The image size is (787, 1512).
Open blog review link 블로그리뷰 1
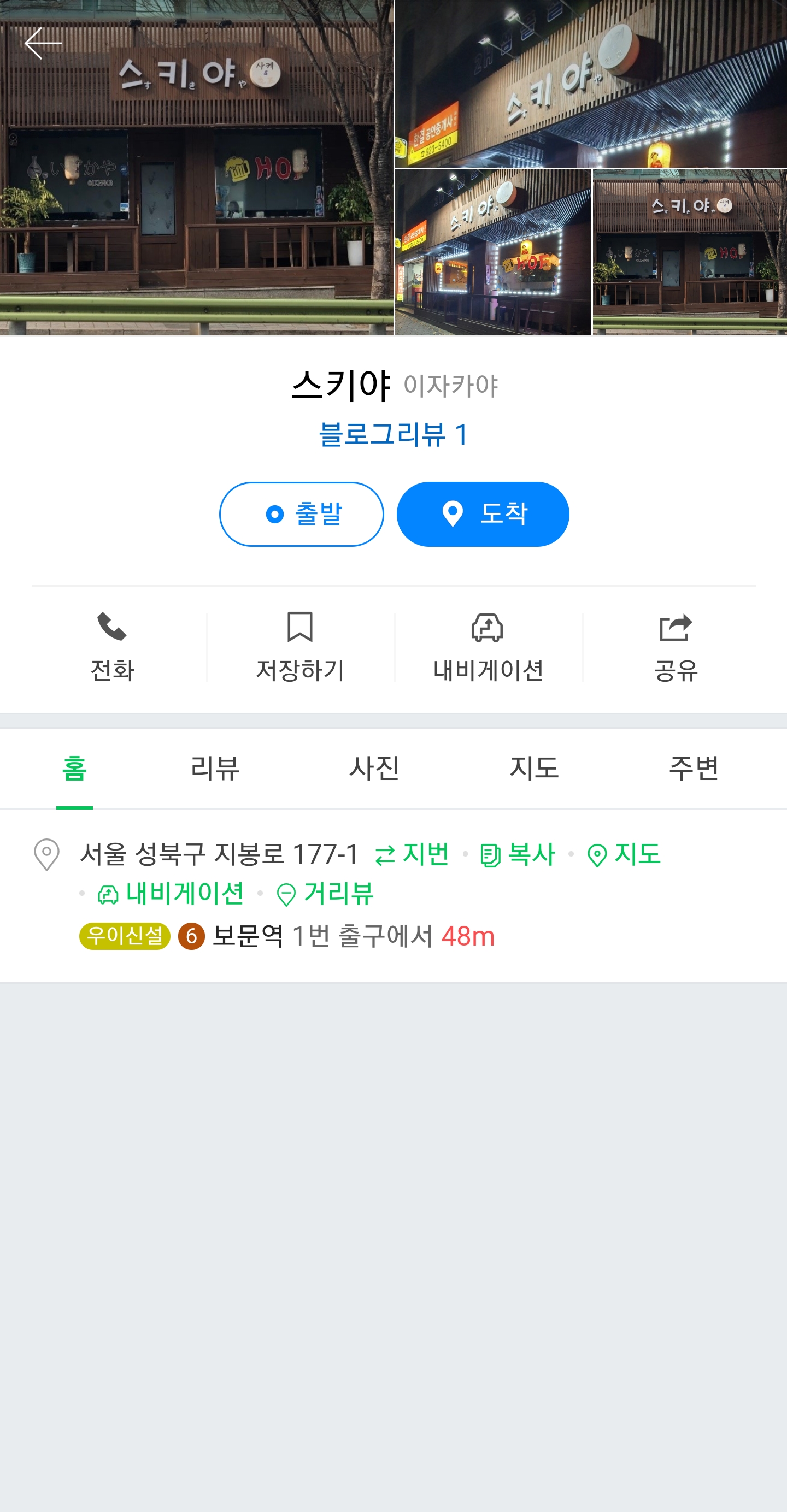click(393, 435)
